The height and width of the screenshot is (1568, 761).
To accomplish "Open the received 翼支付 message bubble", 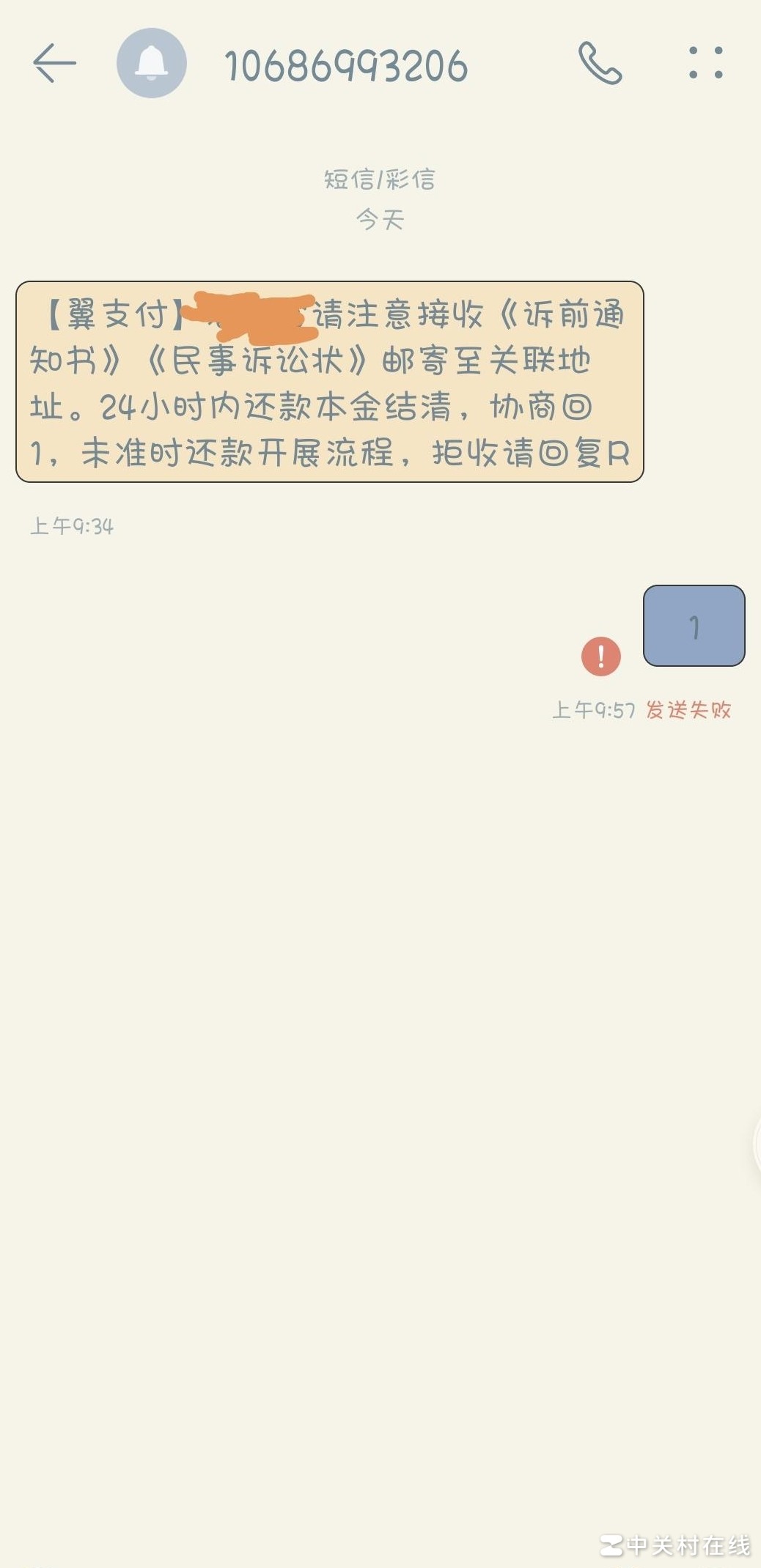I will pos(330,381).
